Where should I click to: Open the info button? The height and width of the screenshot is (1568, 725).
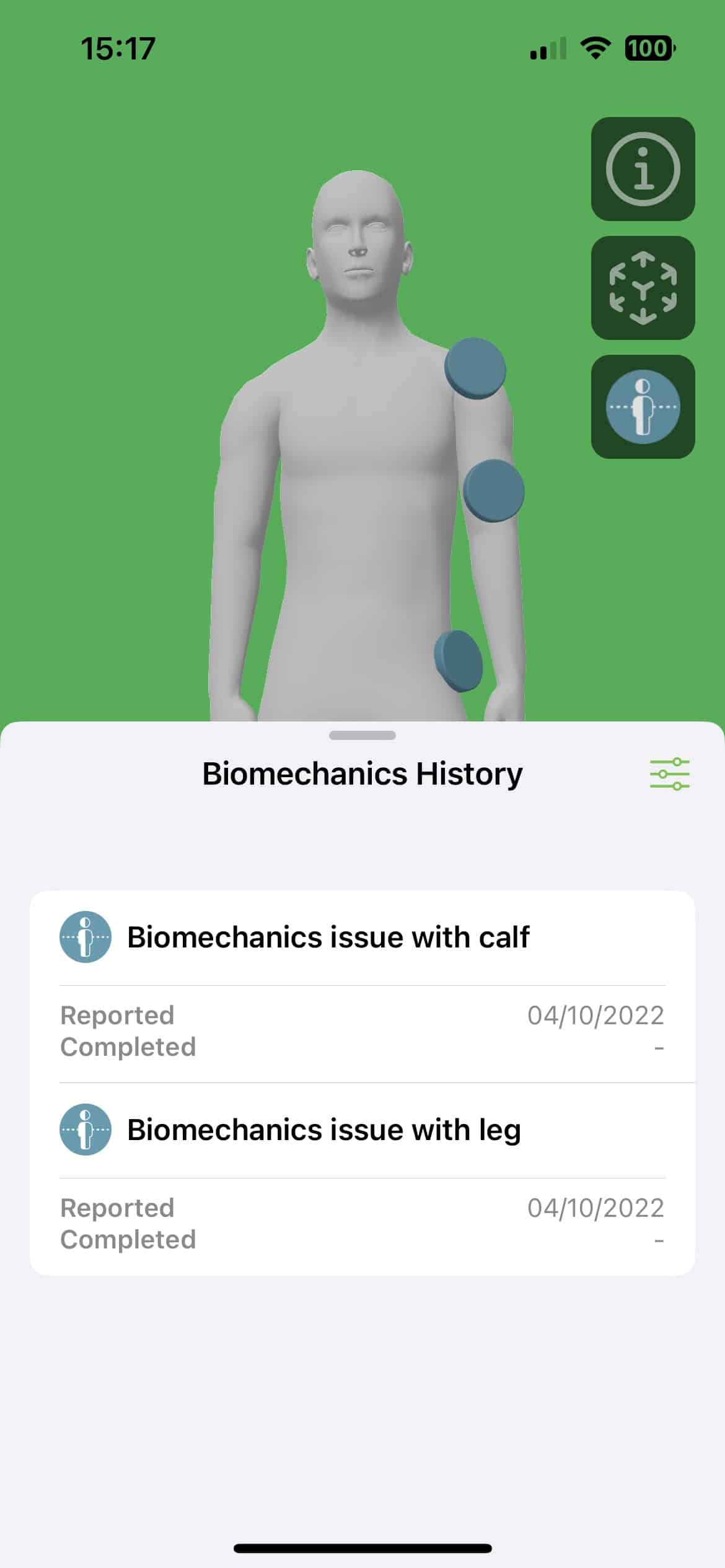point(643,169)
